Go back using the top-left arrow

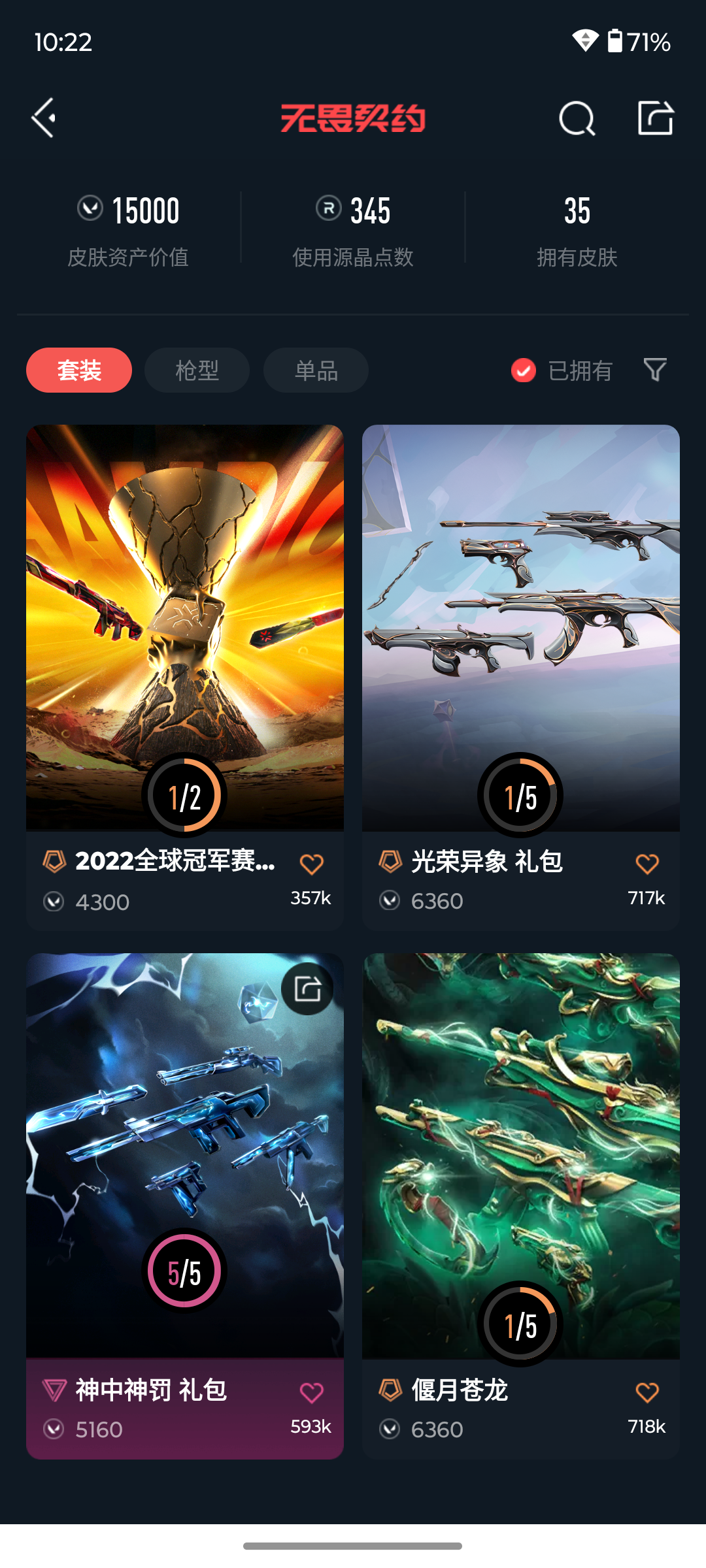tap(44, 118)
